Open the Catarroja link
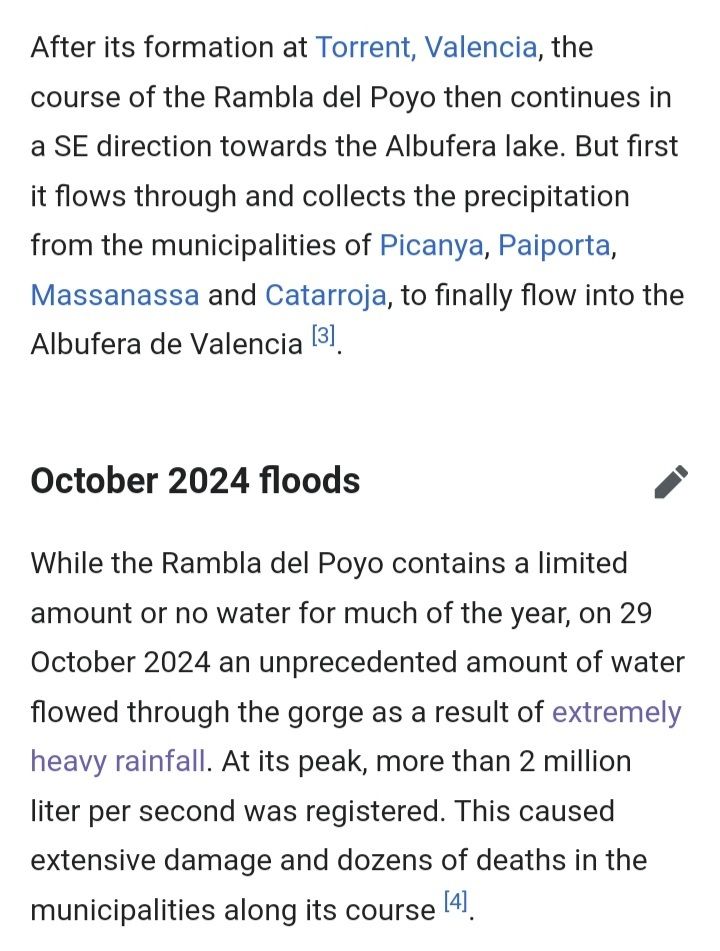 click(x=325, y=296)
